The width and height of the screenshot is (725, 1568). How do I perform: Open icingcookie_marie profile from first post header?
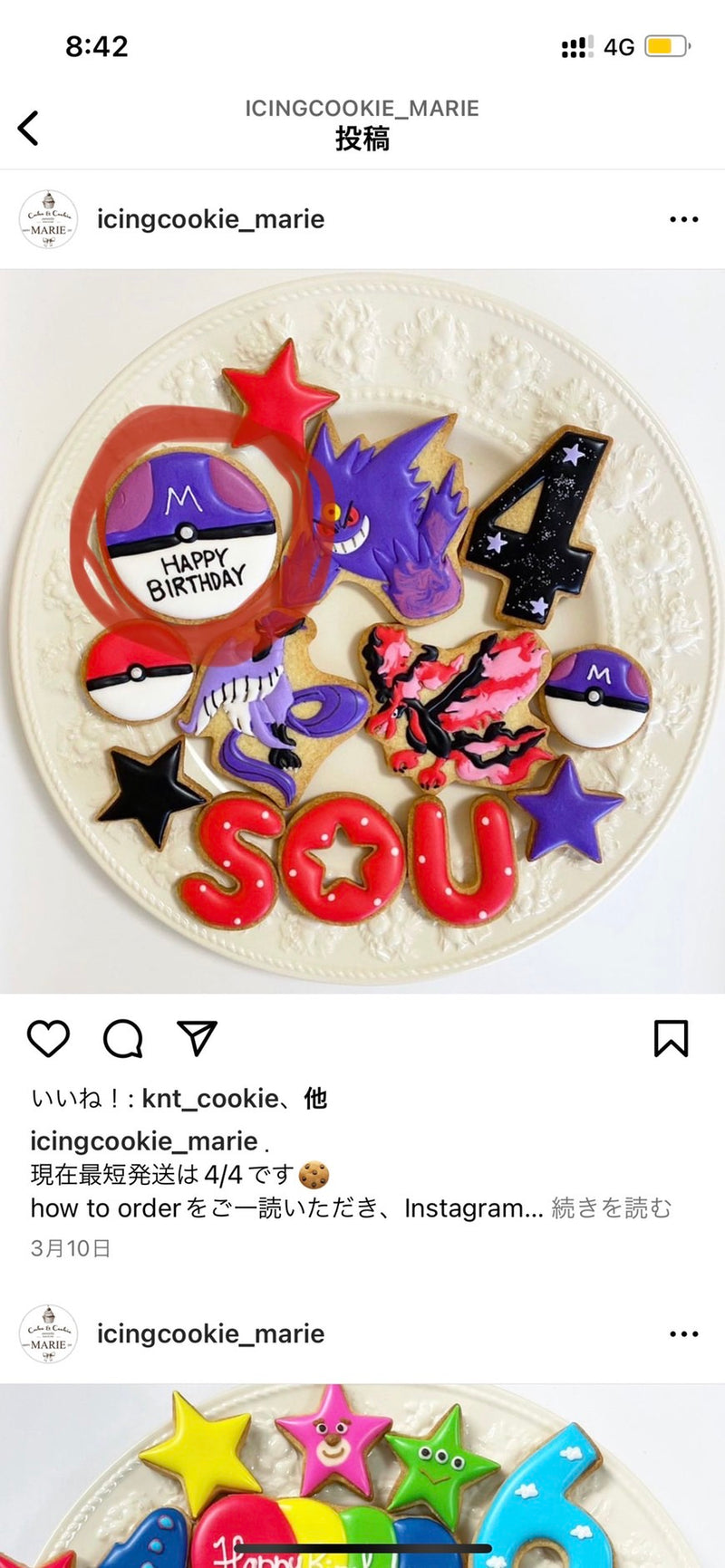coord(210,219)
